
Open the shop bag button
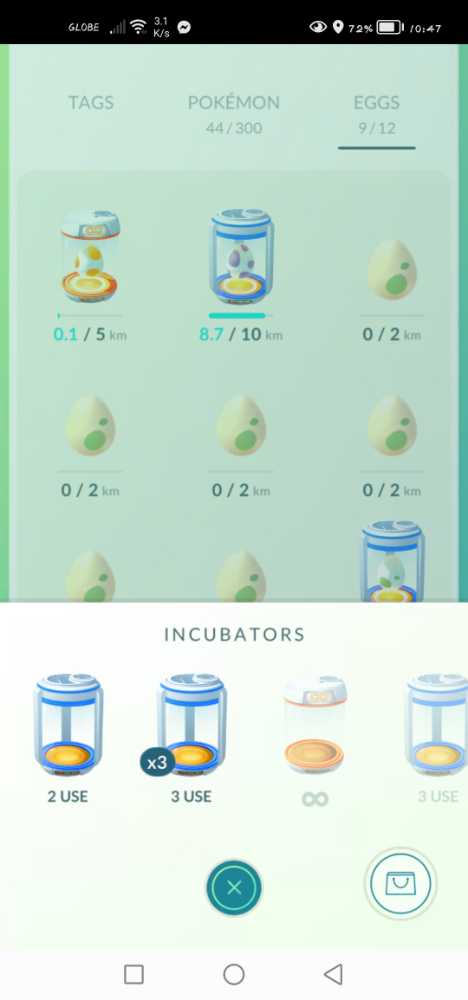coord(400,884)
